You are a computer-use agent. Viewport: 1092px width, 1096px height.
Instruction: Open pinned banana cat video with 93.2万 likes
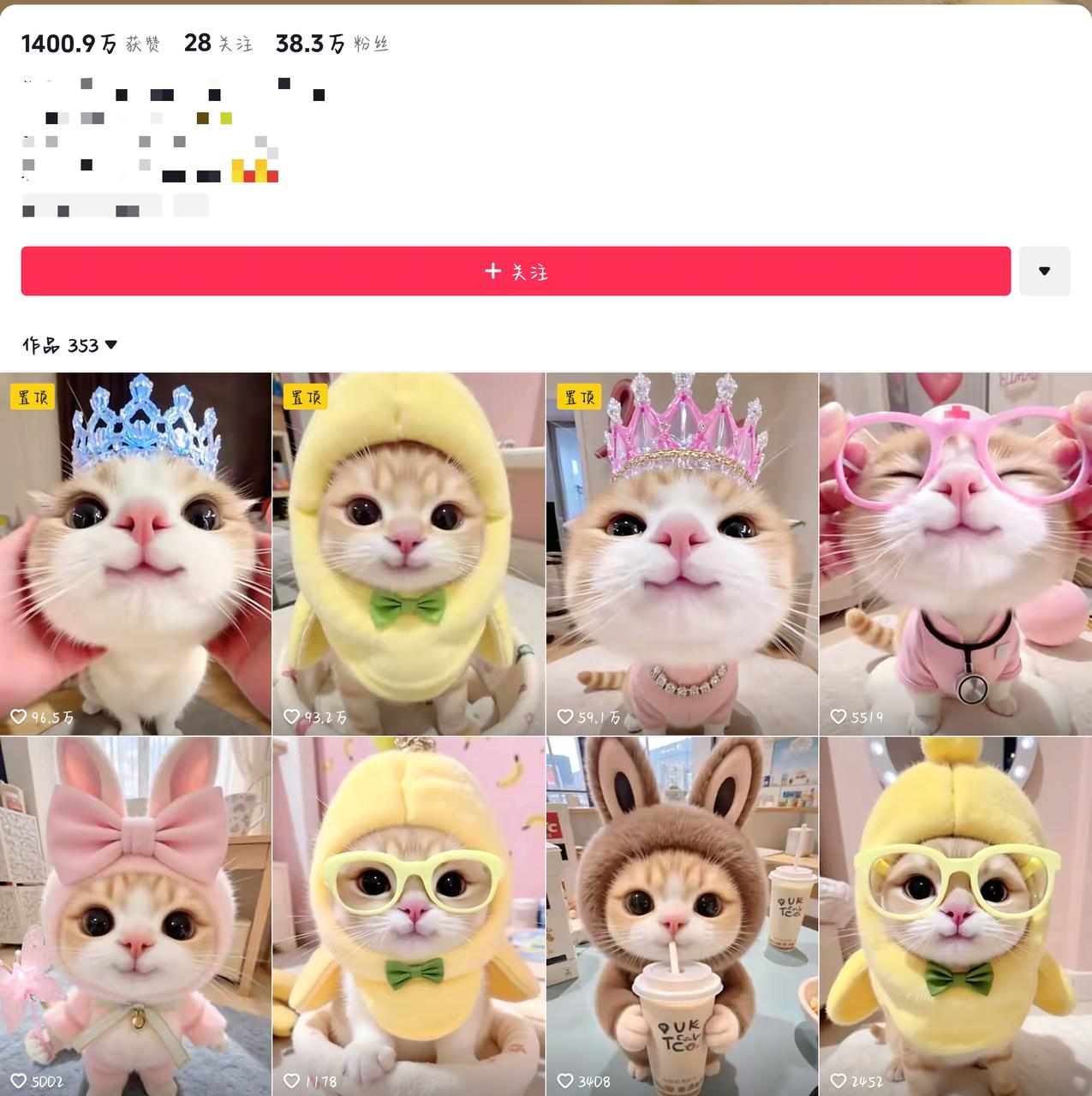[409, 554]
